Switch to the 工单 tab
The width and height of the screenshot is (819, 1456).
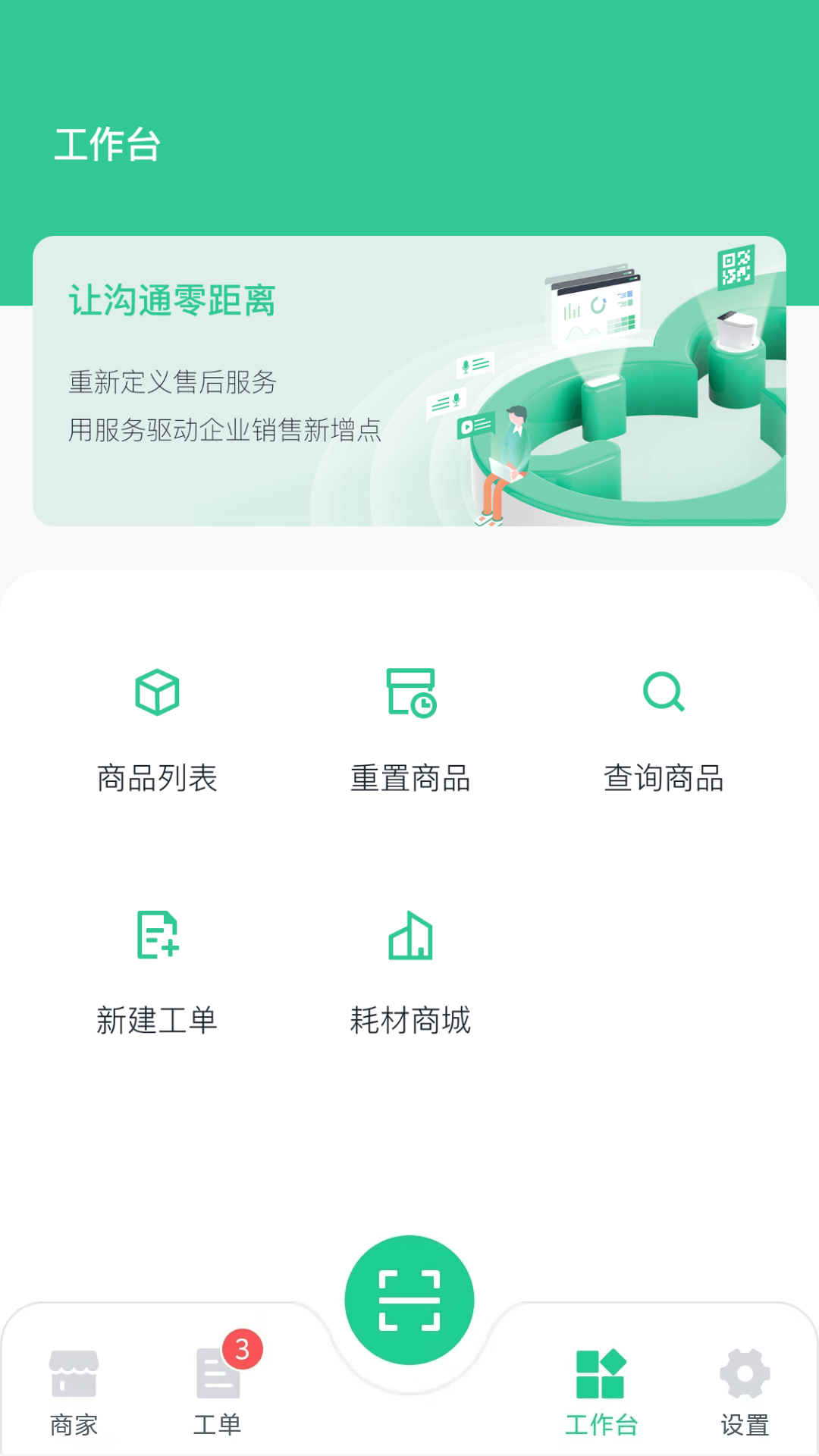pos(218,1392)
